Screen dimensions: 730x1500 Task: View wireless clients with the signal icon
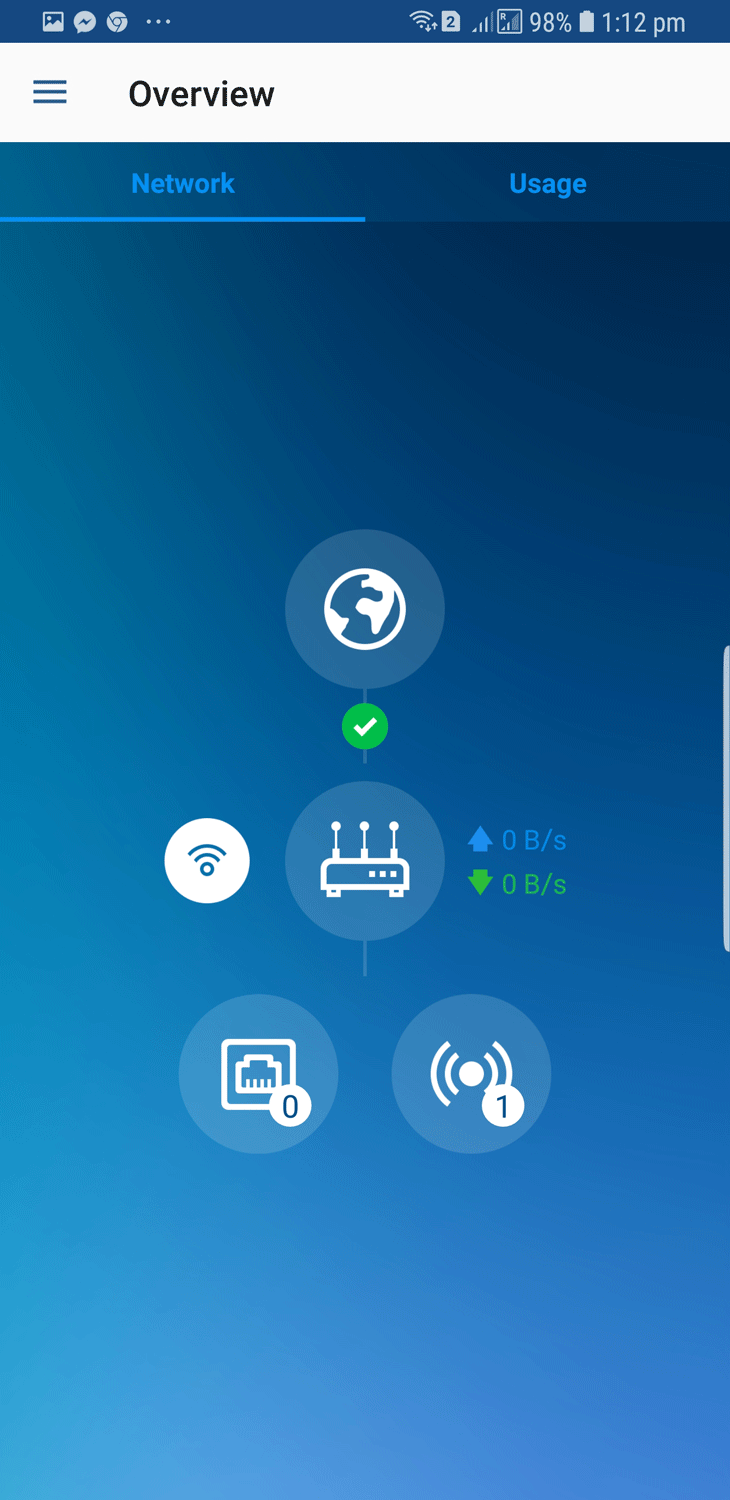471,1074
